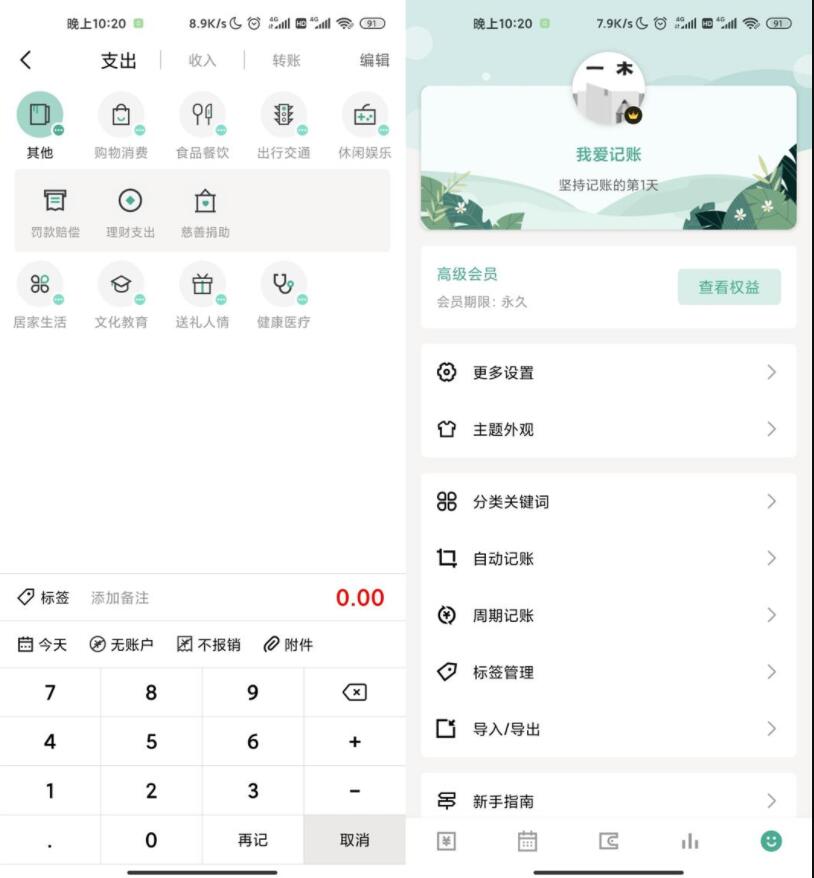814x878 pixels.
Task: Tap 查看权益 to view member benefits
Action: pos(728,287)
